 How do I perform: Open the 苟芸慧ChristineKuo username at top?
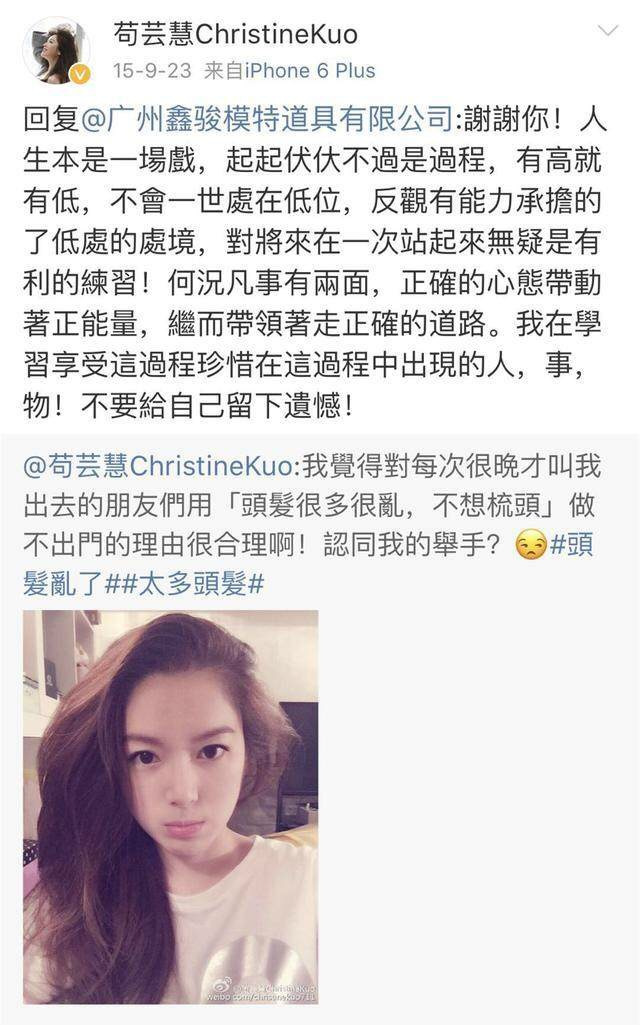coord(234,34)
